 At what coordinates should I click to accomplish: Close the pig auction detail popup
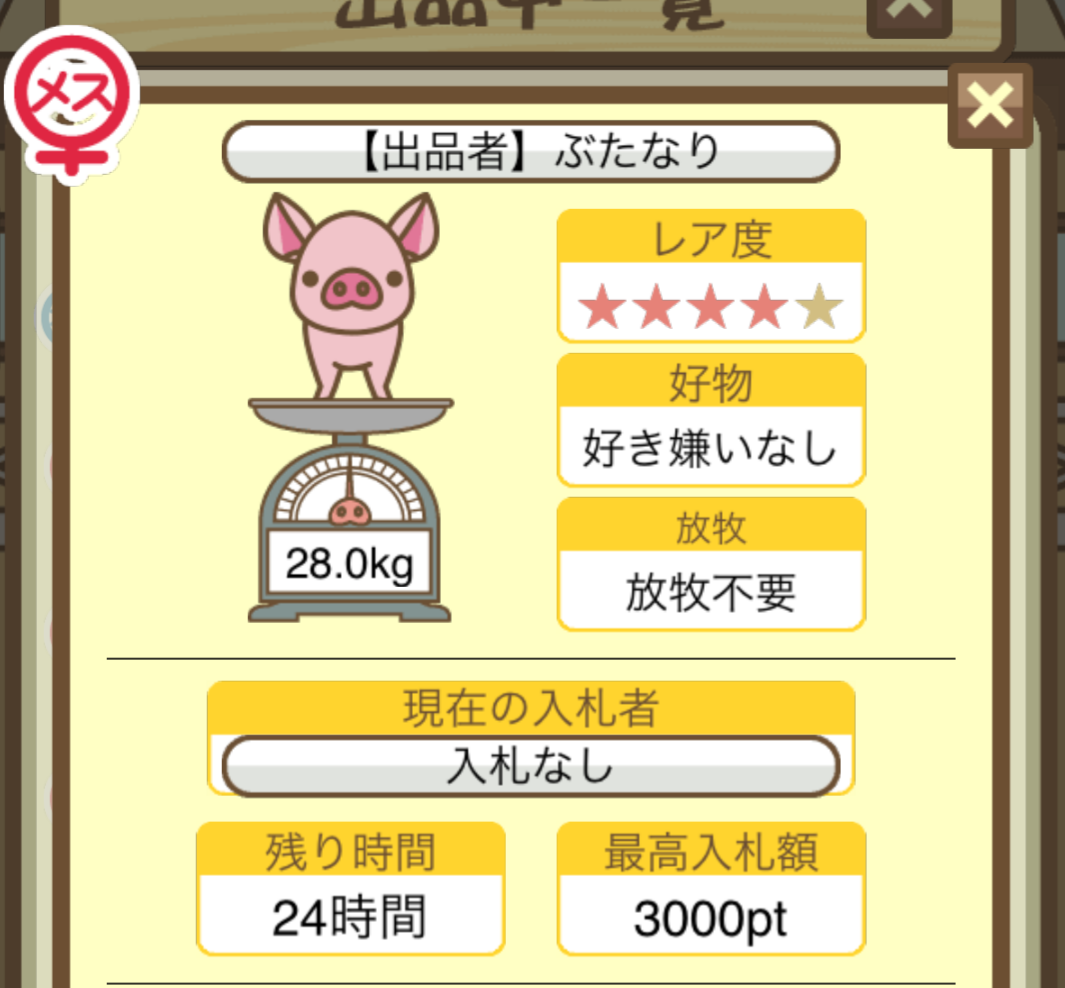click(989, 106)
